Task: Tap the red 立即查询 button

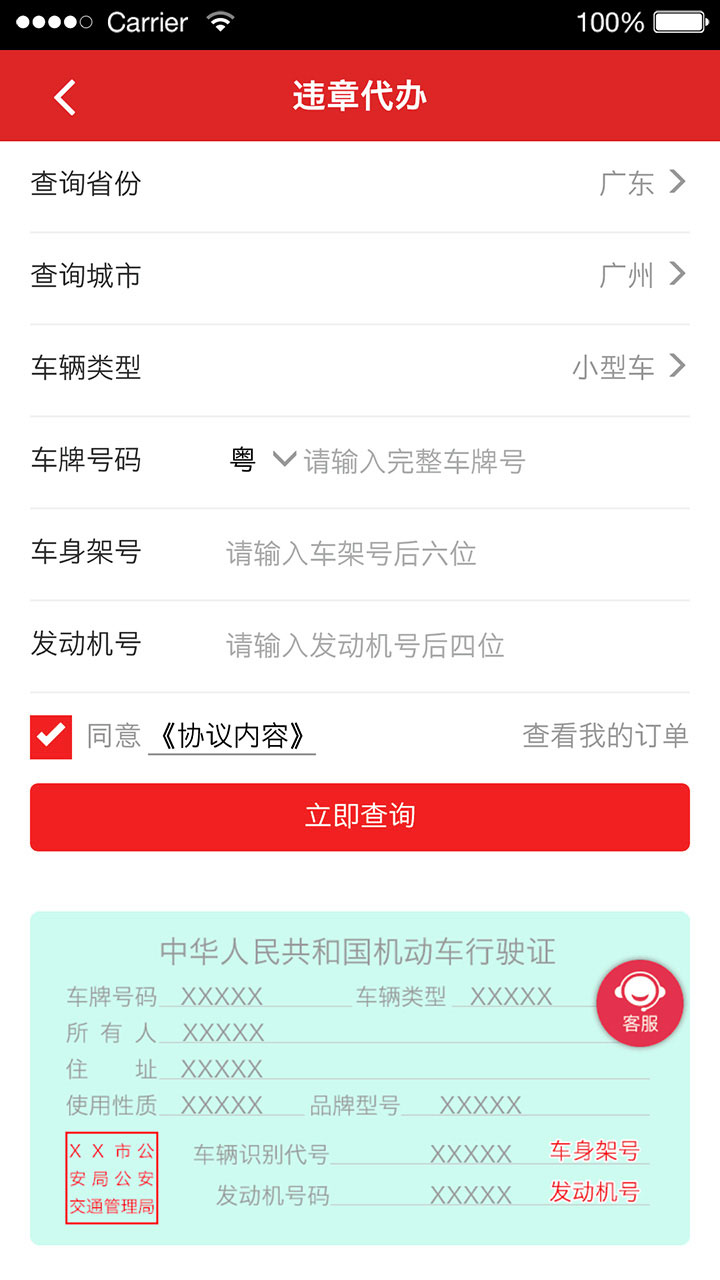Action: click(360, 817)
